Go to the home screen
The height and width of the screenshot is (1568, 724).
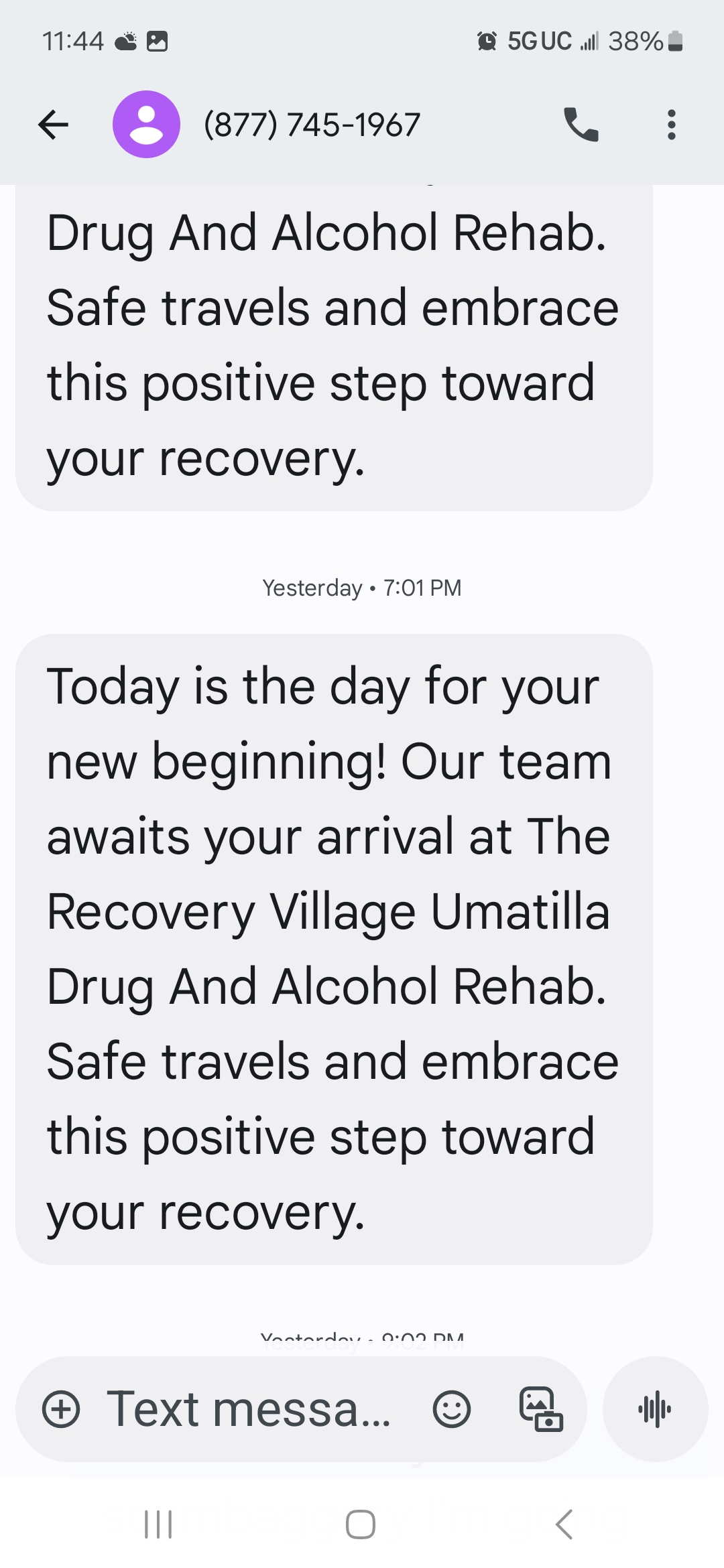361,1524
